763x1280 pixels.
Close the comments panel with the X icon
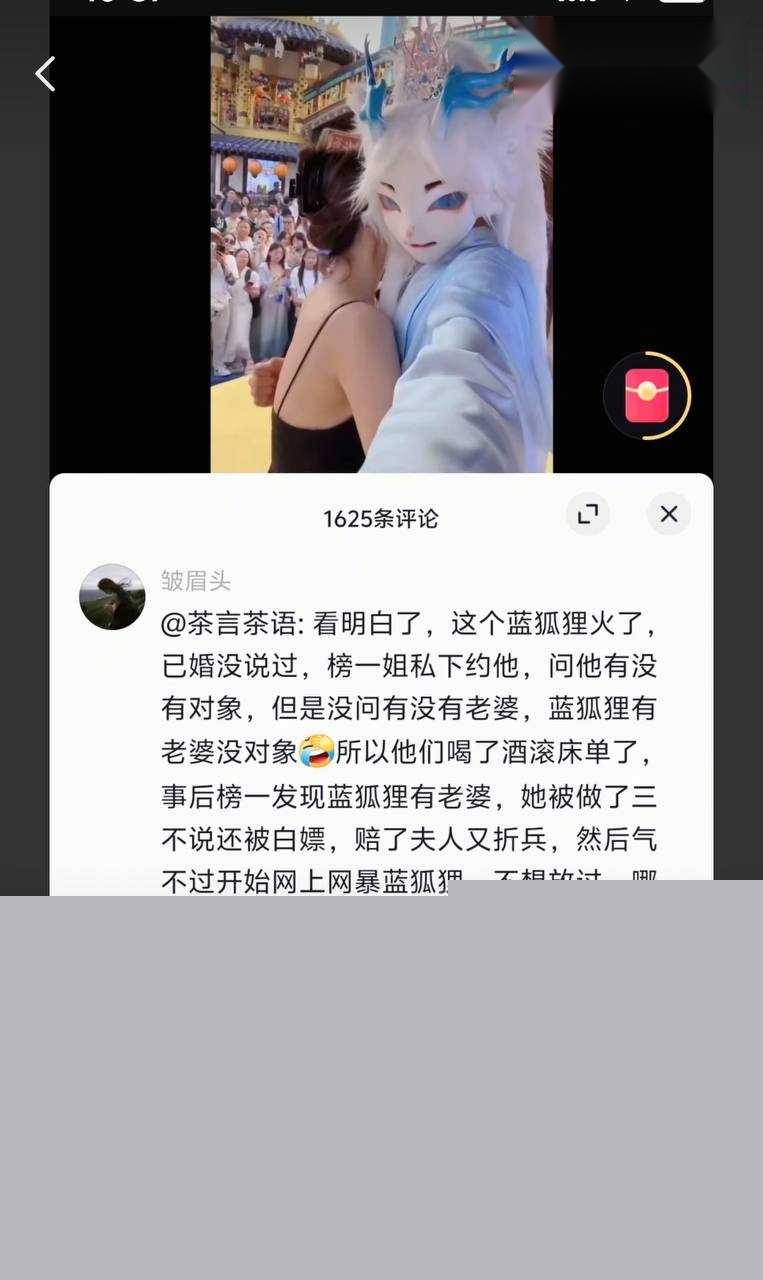coord(668,514)
